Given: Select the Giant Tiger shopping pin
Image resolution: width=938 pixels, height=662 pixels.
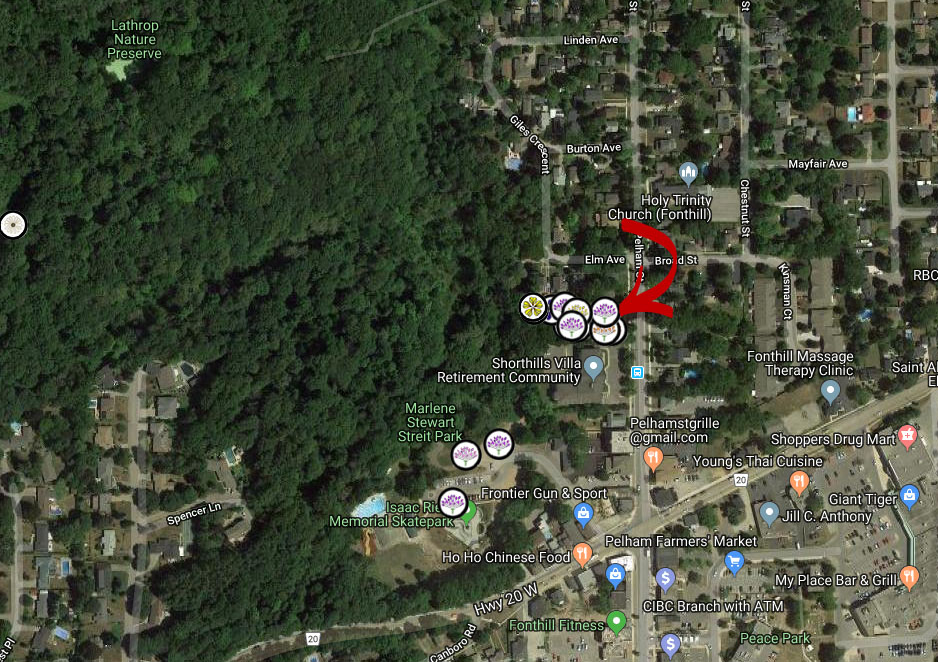Looking at the screenshot, I should coord(909,494).
